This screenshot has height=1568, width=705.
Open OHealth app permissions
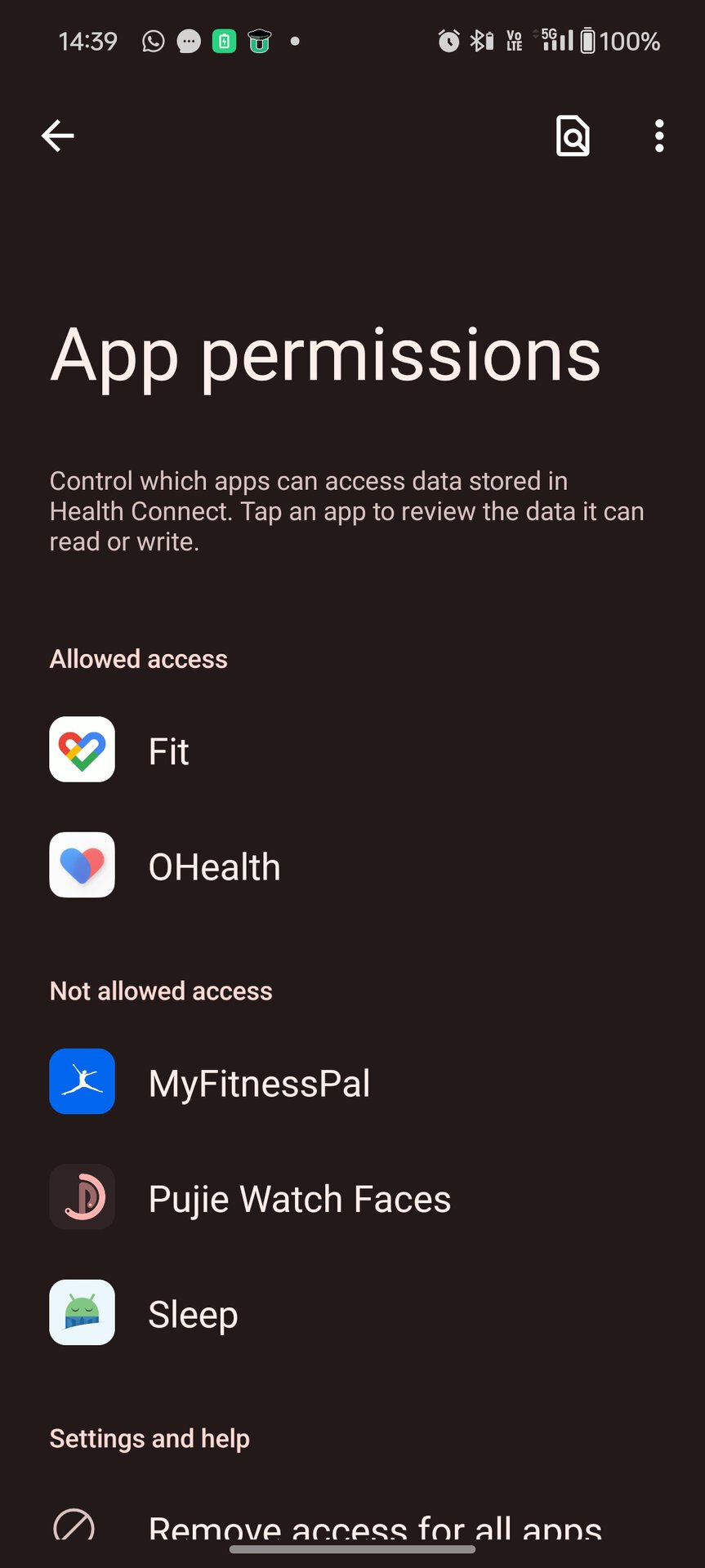point(214,866)
